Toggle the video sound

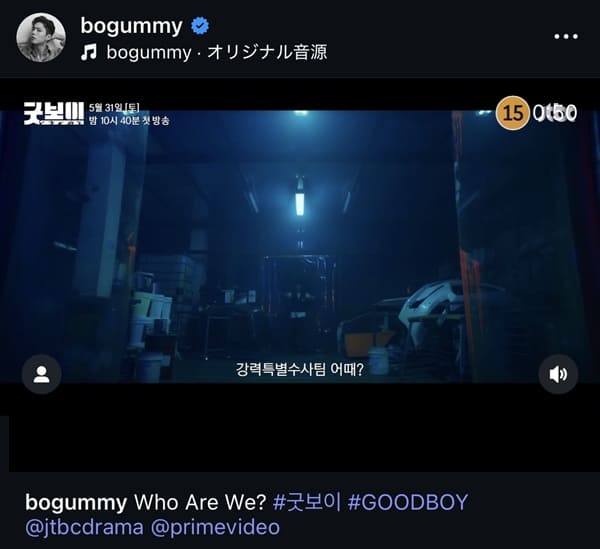pos(558,374)
